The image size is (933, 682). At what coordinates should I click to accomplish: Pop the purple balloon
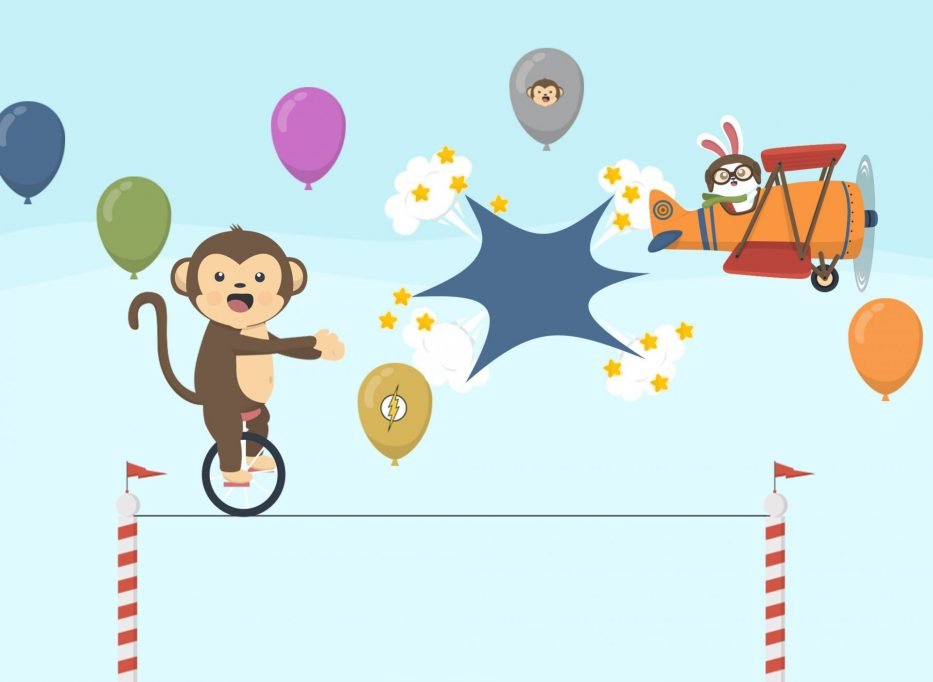pyautogui.click(x=308, y=131)
